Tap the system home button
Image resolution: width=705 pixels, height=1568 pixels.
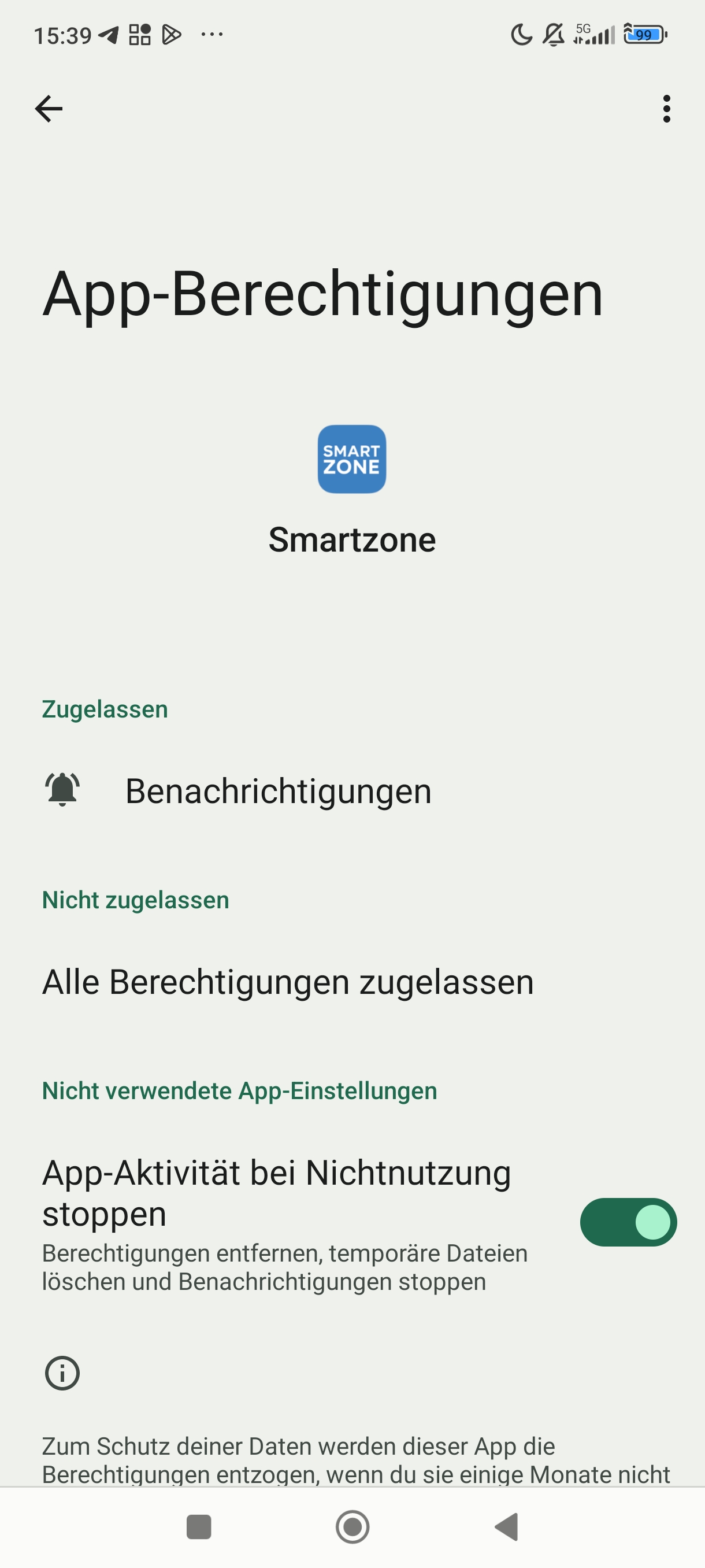click(353, 1526)
